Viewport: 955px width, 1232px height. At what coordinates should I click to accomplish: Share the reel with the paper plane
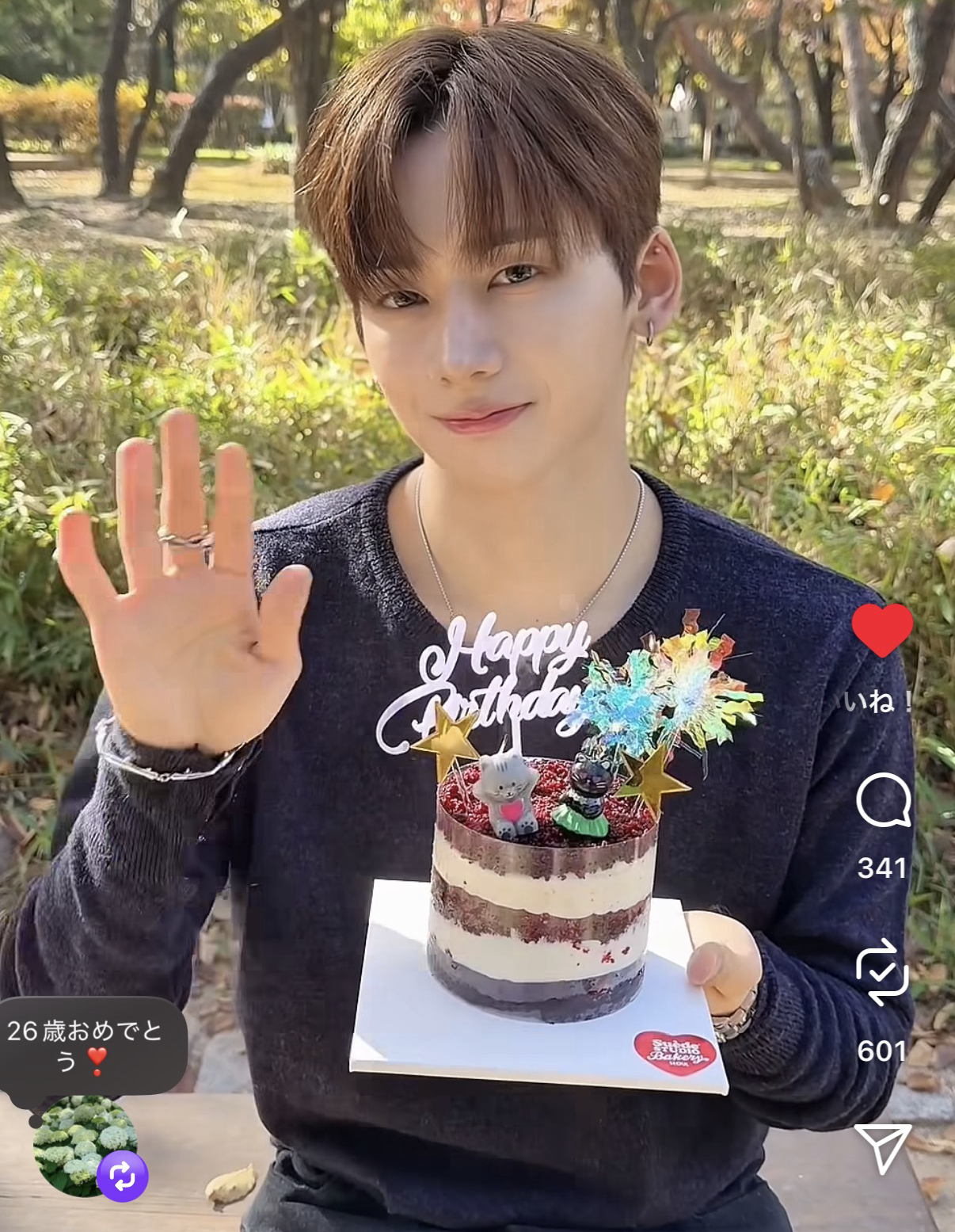point(882,1148)
